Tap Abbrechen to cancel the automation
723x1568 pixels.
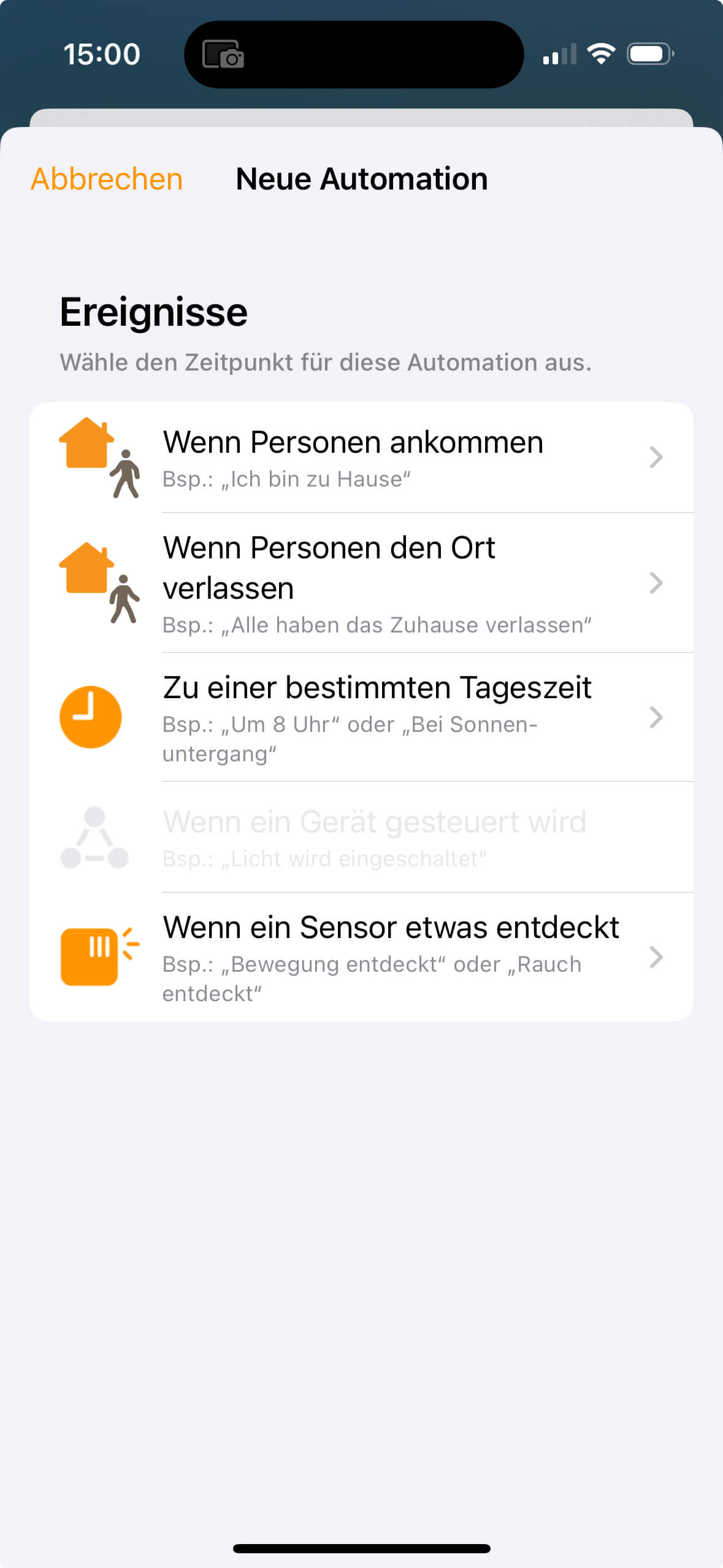coord(107,179)
